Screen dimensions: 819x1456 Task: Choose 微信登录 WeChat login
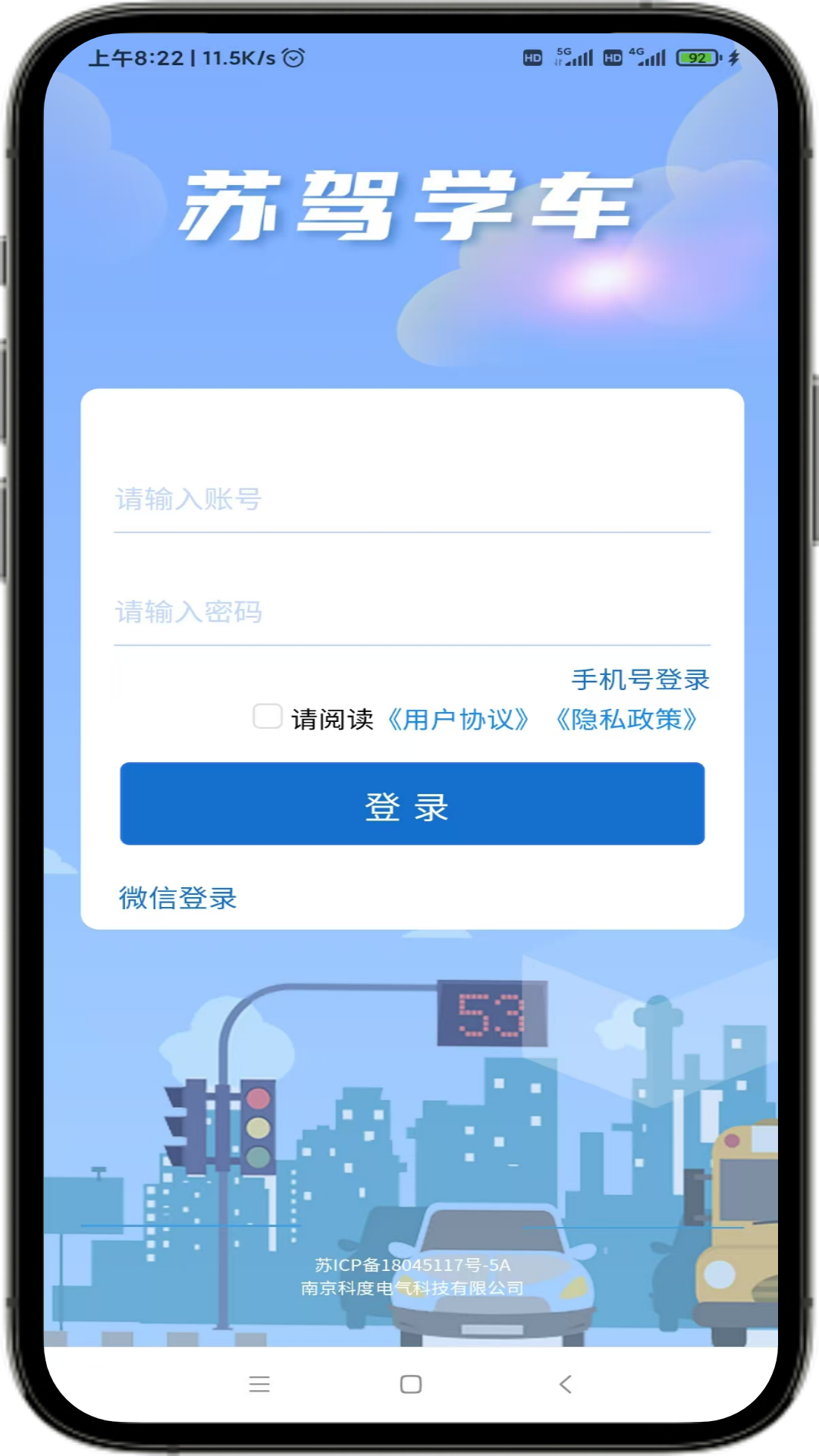click(x=178, y=898)
